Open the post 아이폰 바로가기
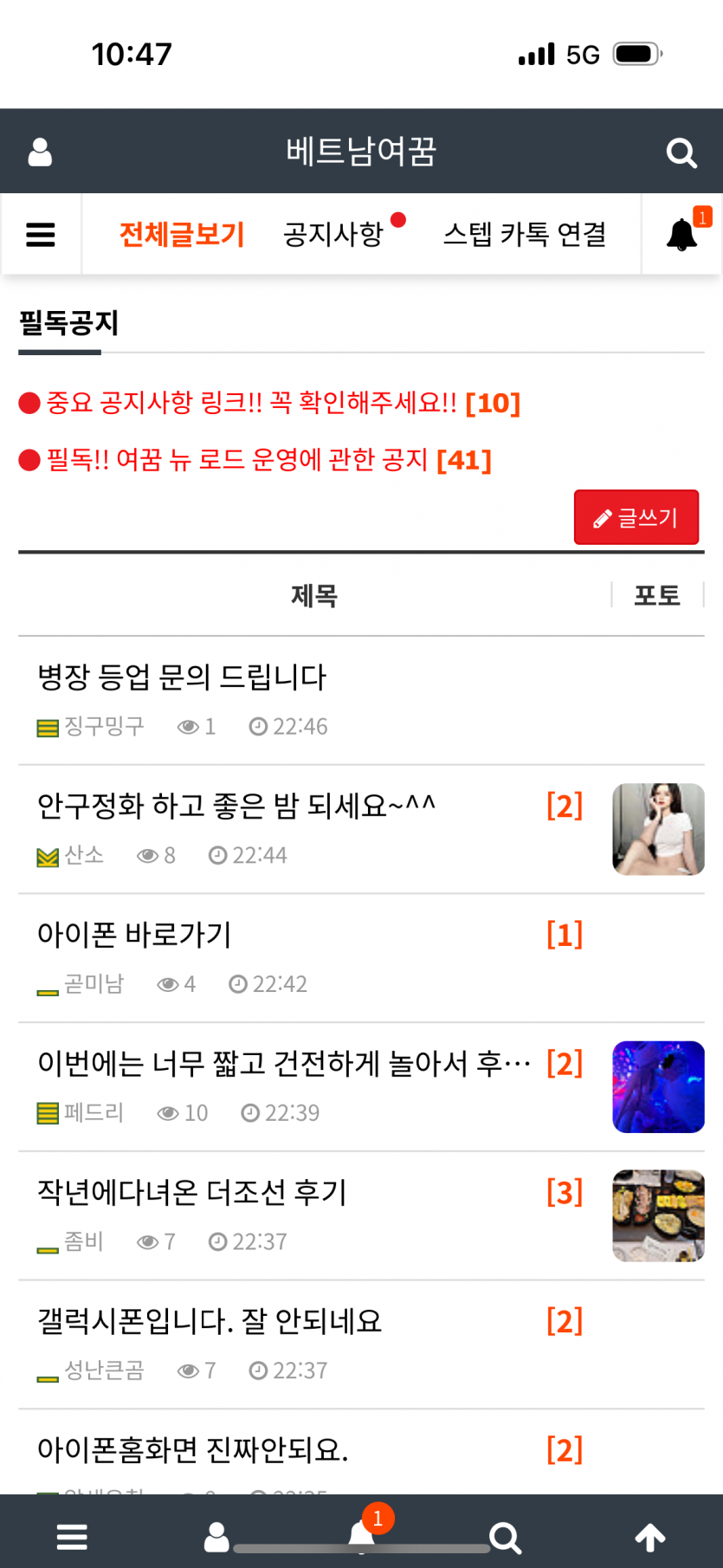This screenshot has width=723, height=1568. click(134, 935)
